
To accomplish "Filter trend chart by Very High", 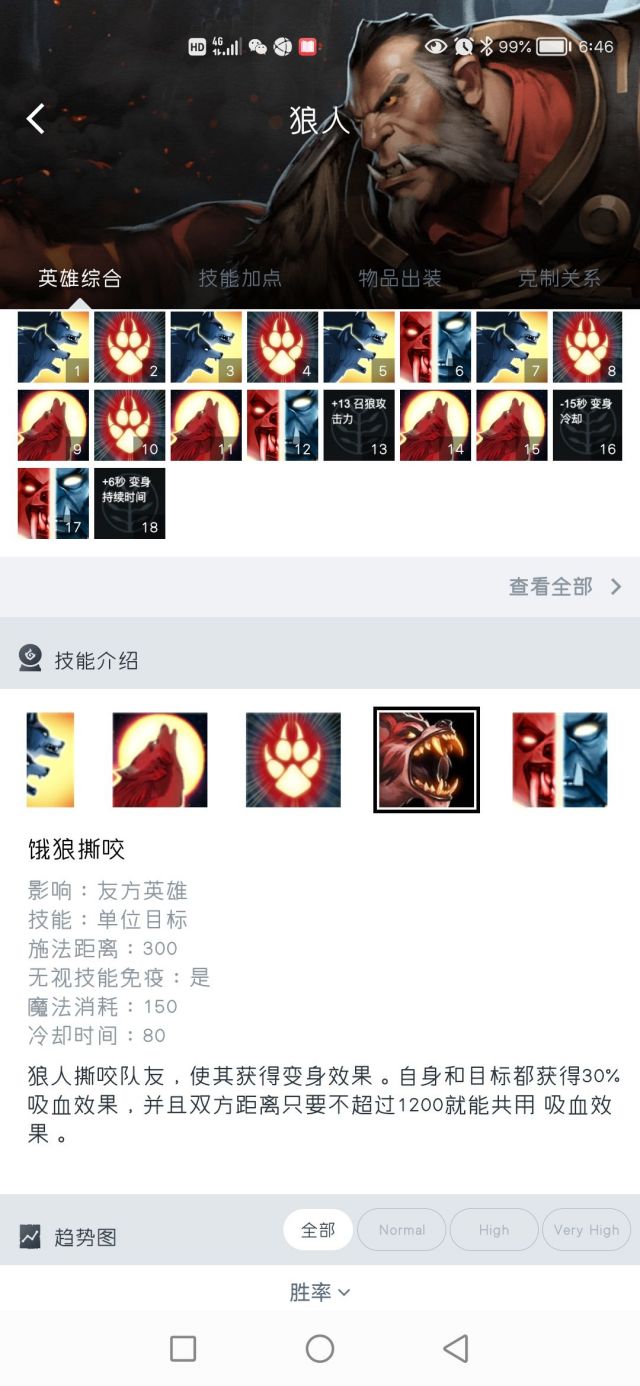I will tap(587, 1230).
